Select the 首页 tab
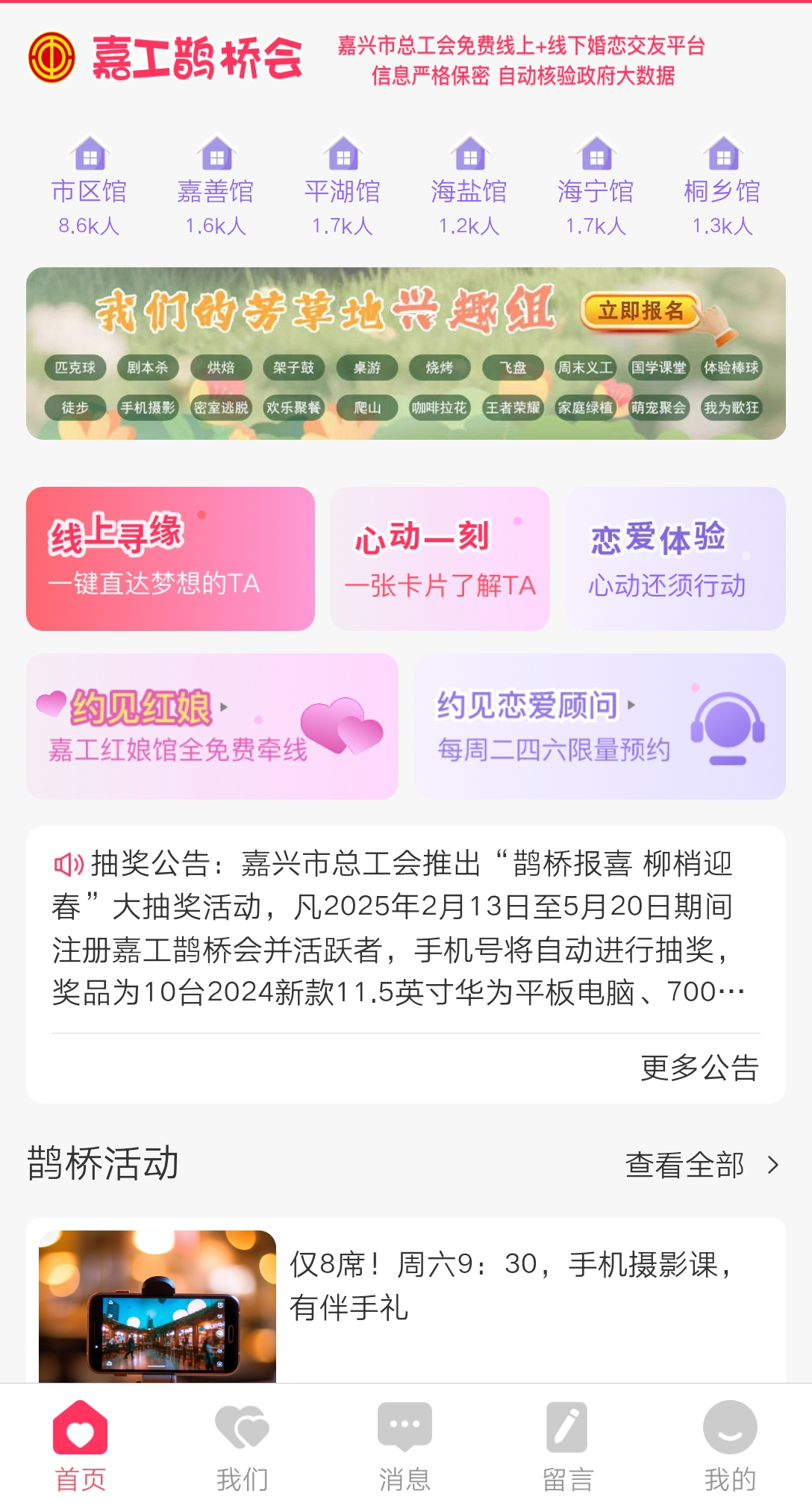 [x=81, y=1447]
